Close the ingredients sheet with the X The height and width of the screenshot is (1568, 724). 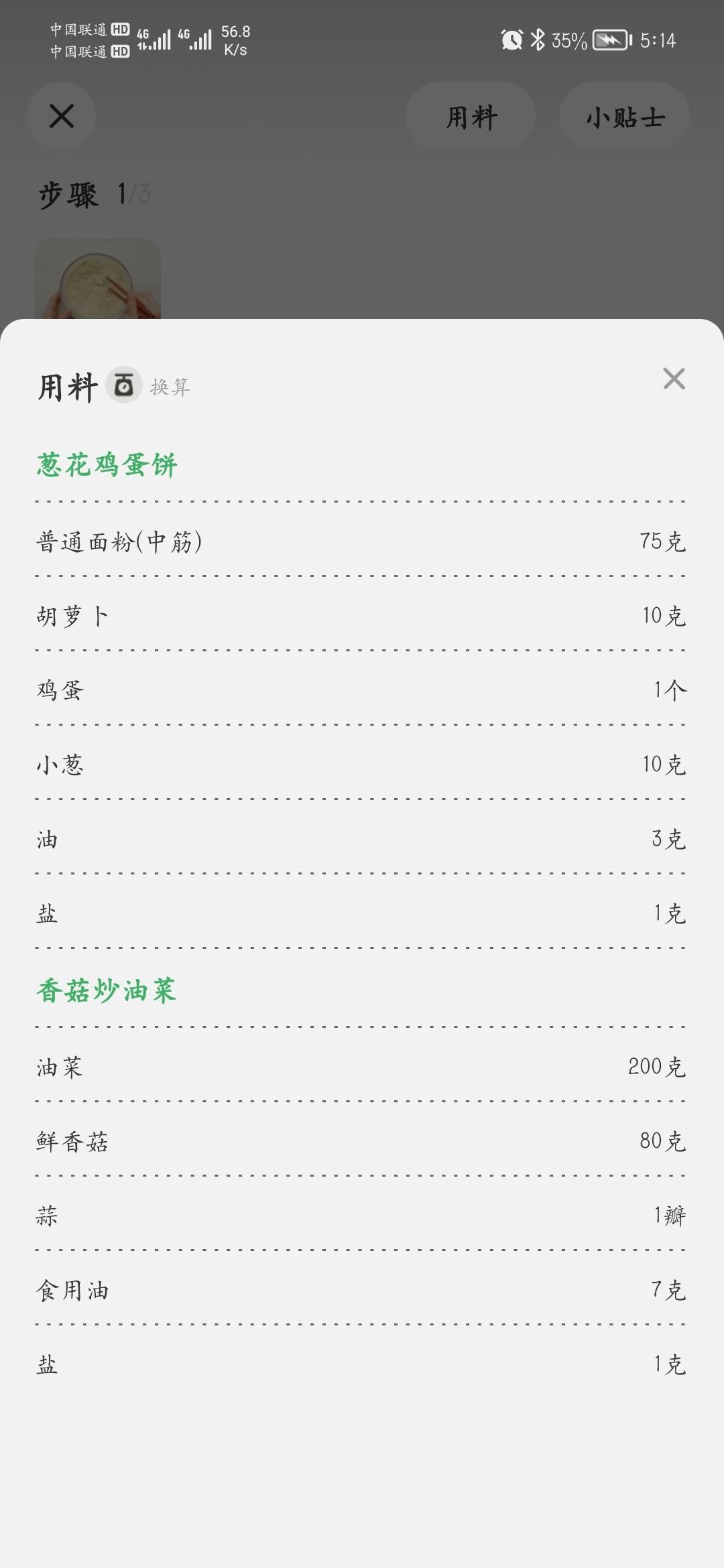674,379
